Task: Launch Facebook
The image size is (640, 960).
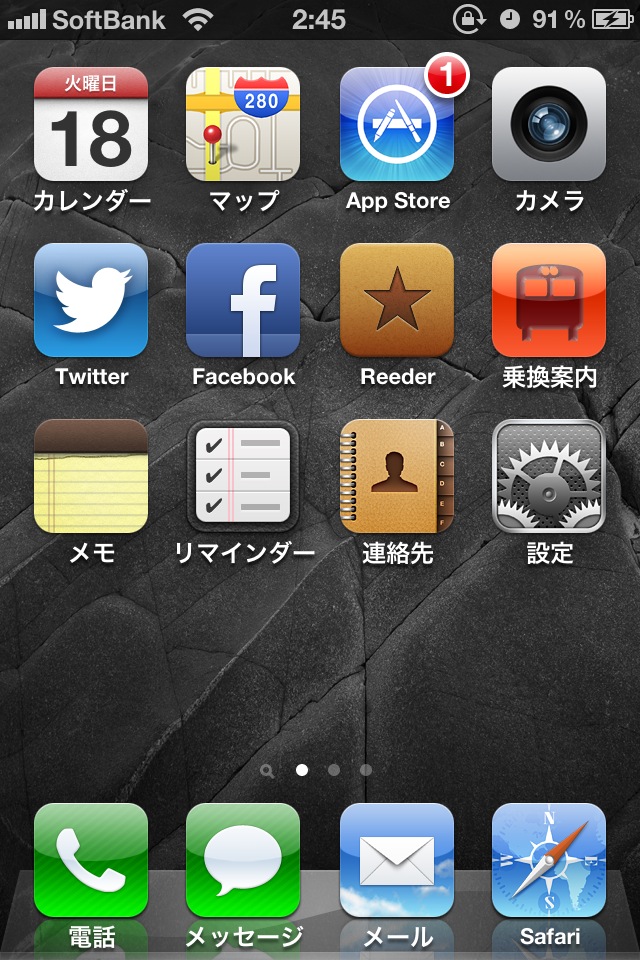Action: click(243, 300)
